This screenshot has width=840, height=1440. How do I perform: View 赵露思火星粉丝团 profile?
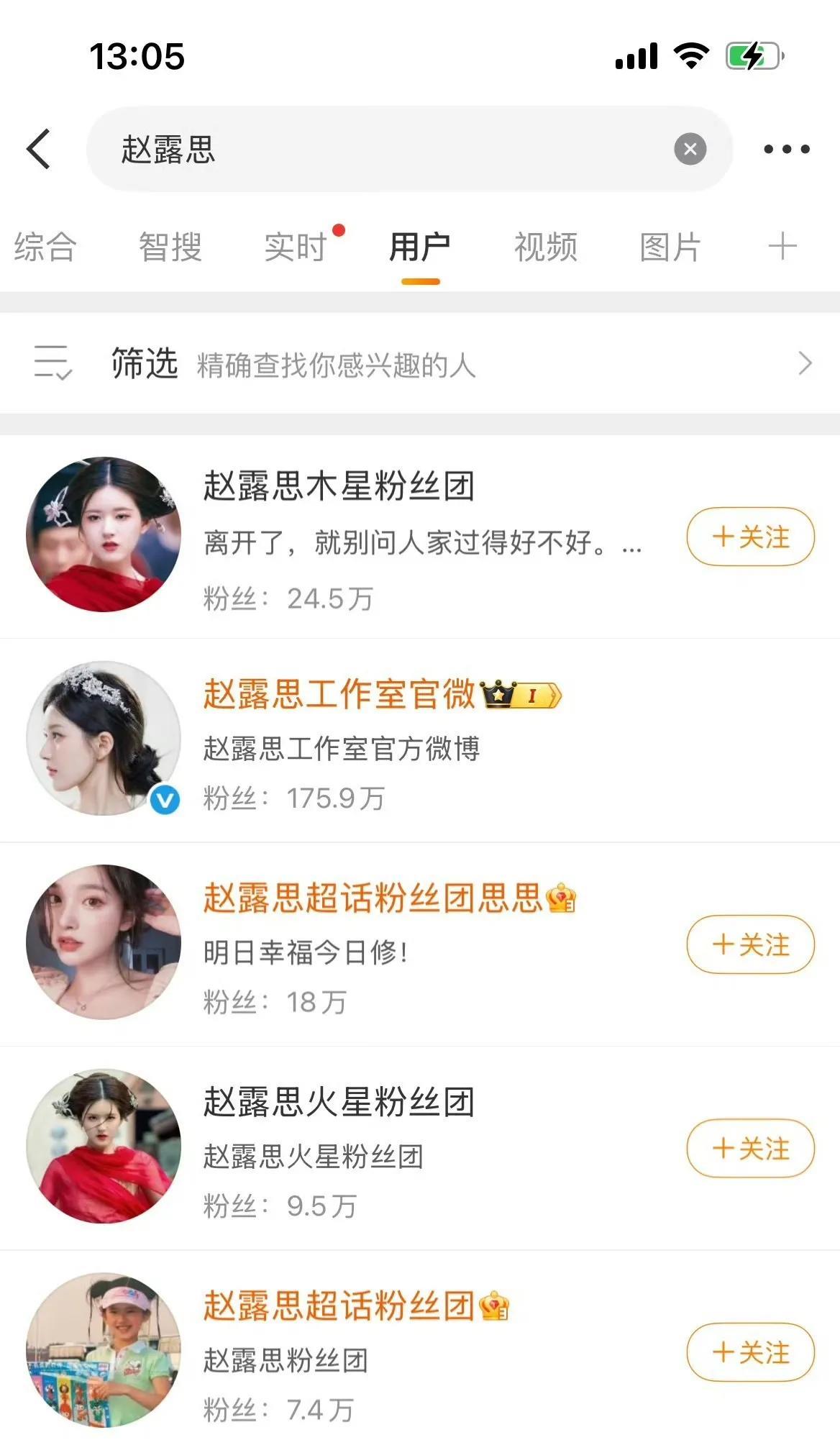[x=339, y=1102]
